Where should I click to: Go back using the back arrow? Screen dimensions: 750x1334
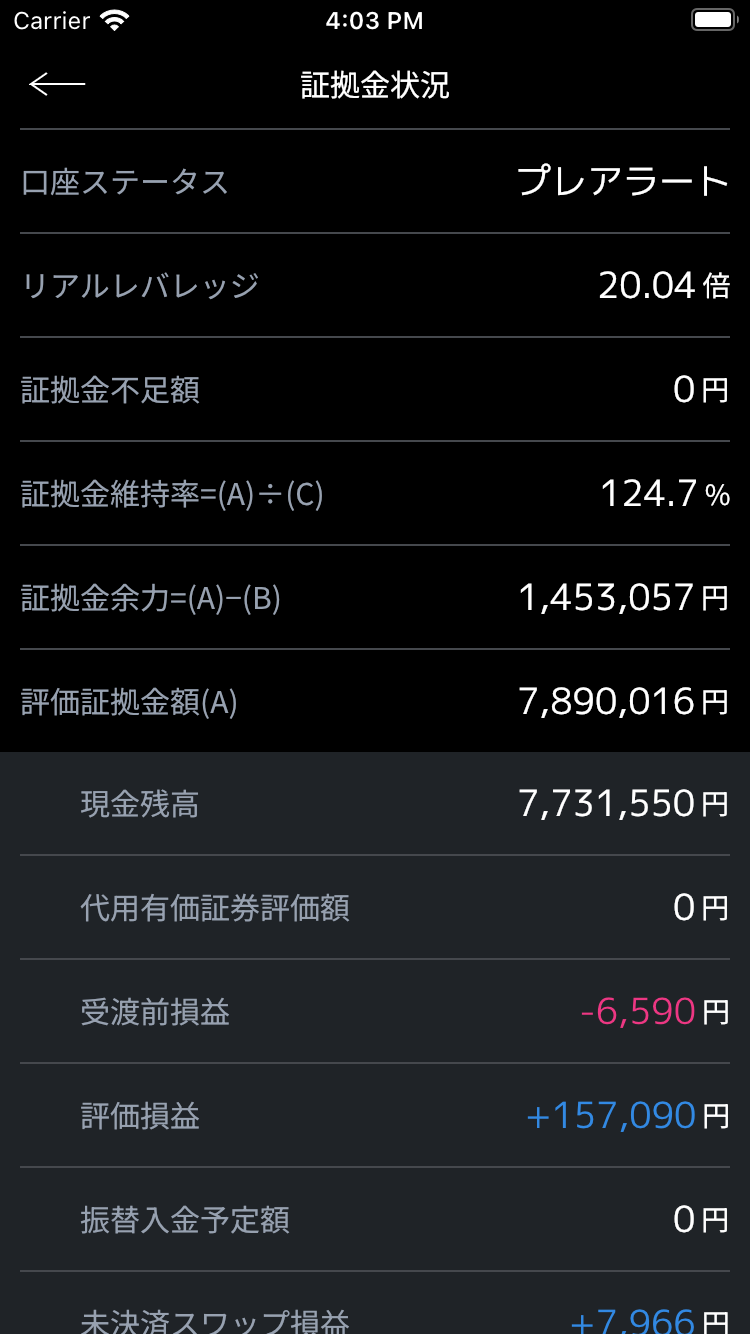click(57, 85)
